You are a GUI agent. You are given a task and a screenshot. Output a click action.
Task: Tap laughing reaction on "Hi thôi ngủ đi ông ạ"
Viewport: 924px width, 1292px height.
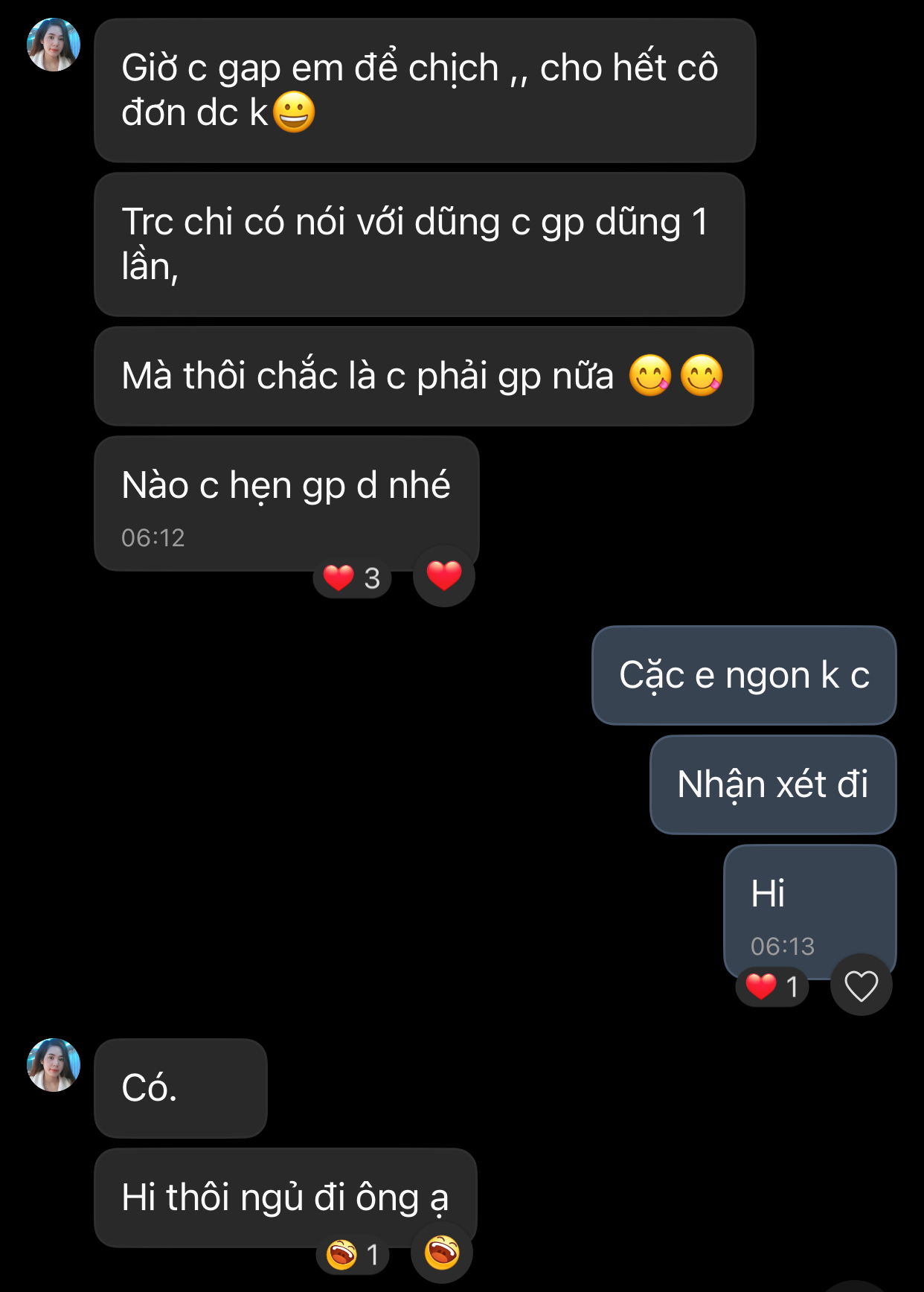tap(442, 1253)
